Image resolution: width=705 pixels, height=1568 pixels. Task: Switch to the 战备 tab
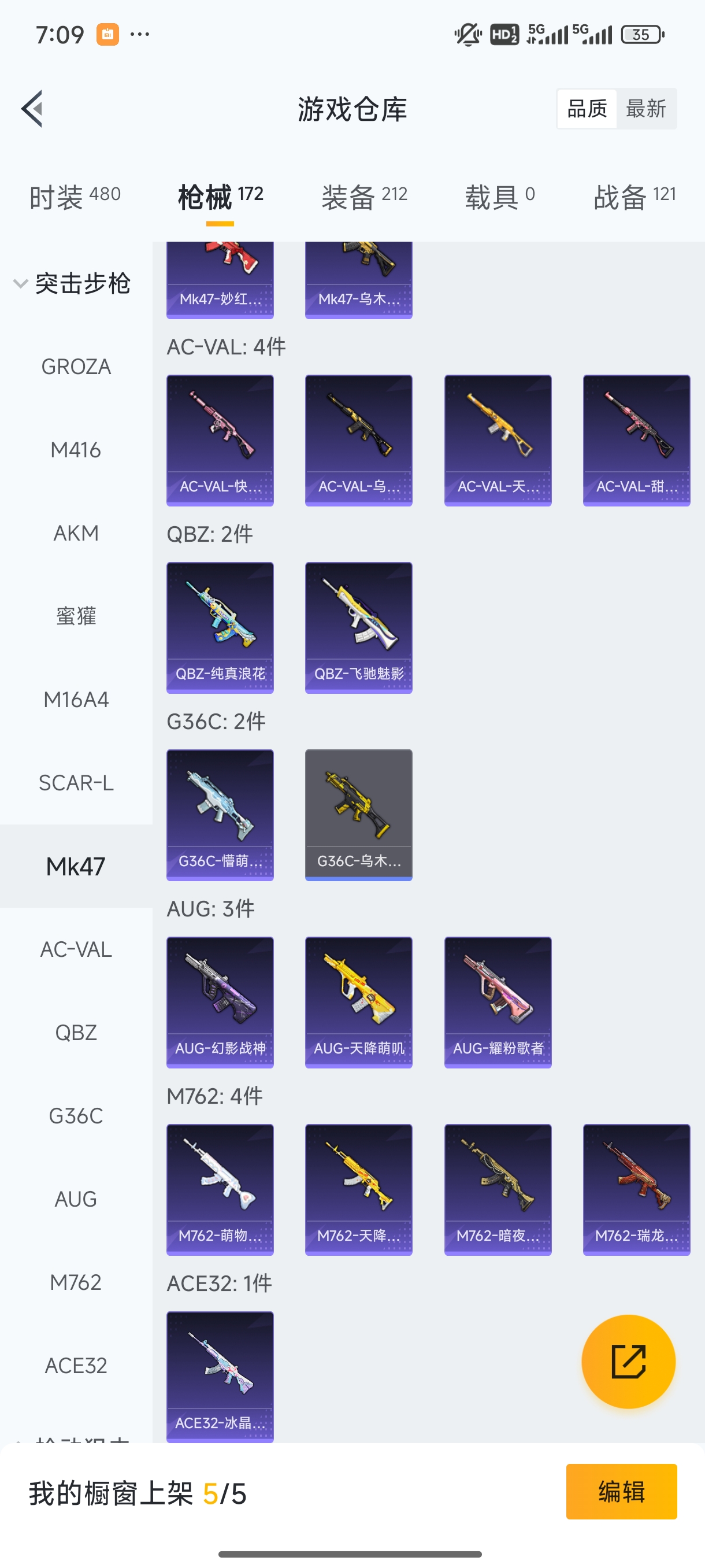click(634, 197)
